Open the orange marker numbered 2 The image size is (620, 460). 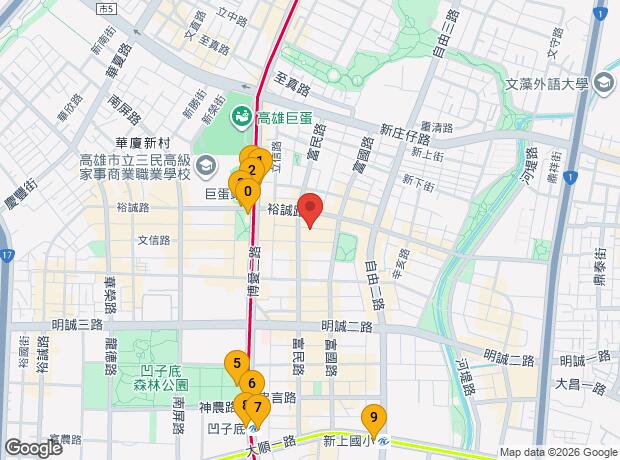tap(252, 169)
